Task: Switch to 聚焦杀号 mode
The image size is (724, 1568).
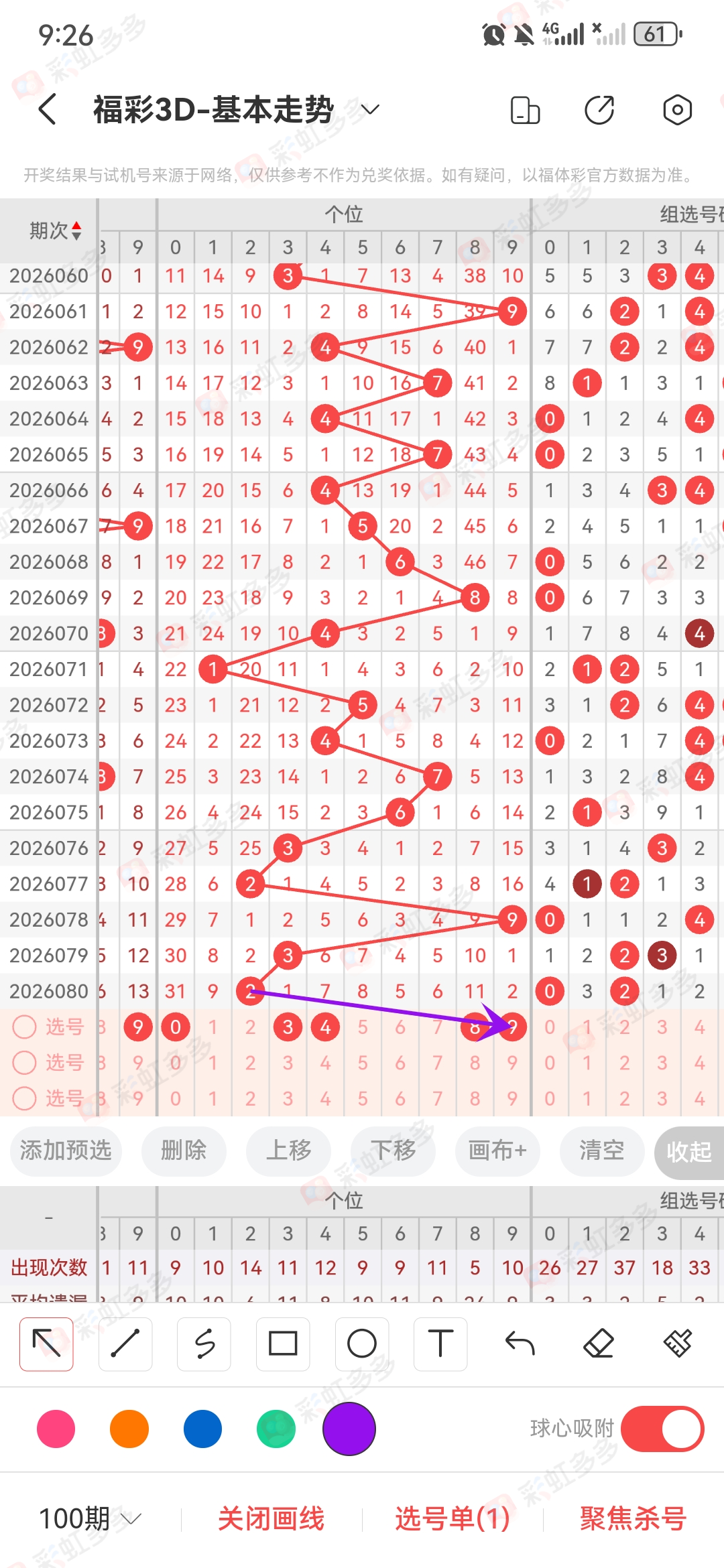Action: click(x=632, y=1520)
